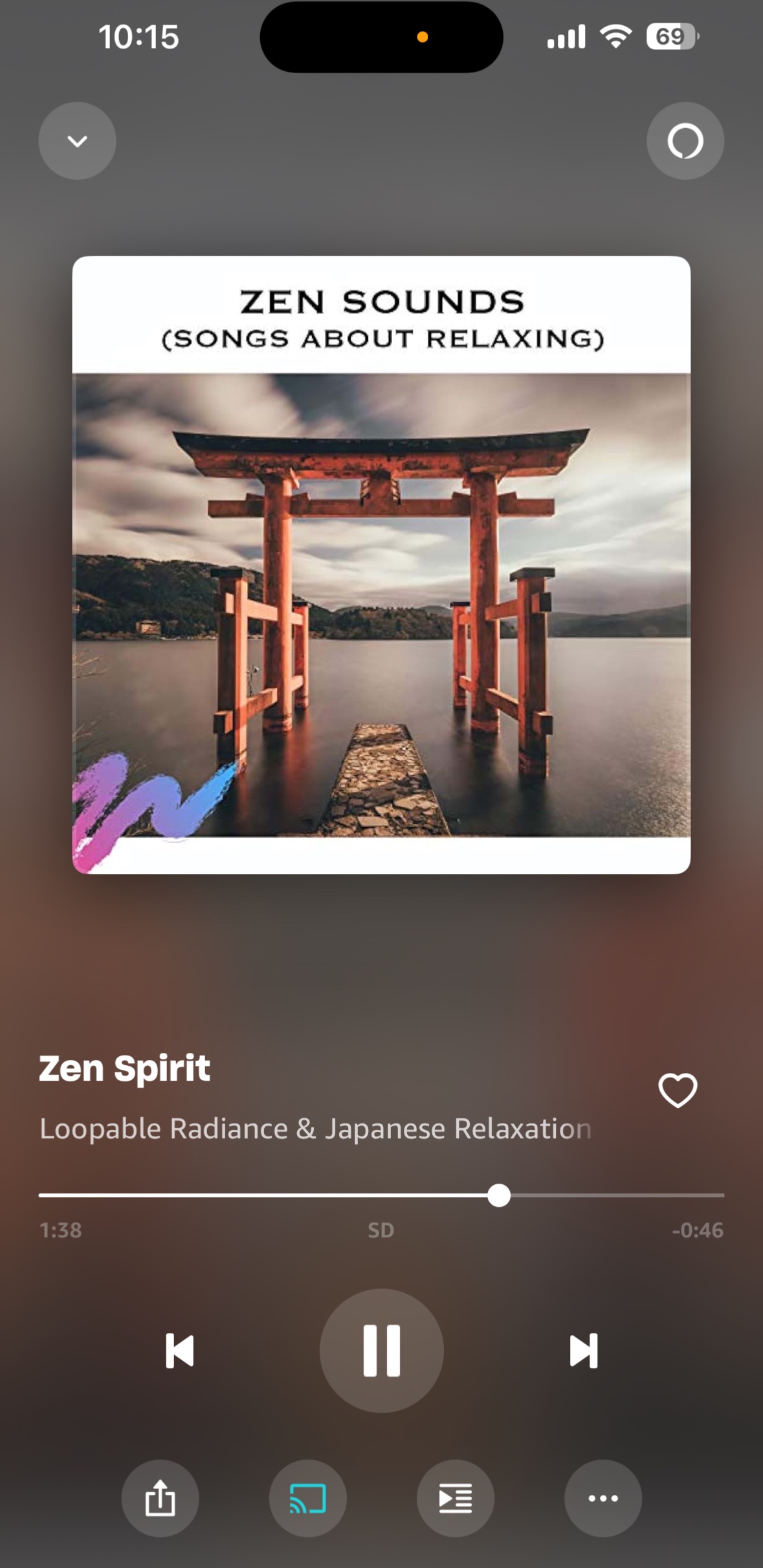763x1568 pixels.
Task: Activate the Alexa voice assistant
Action: (x=685, y=141)
